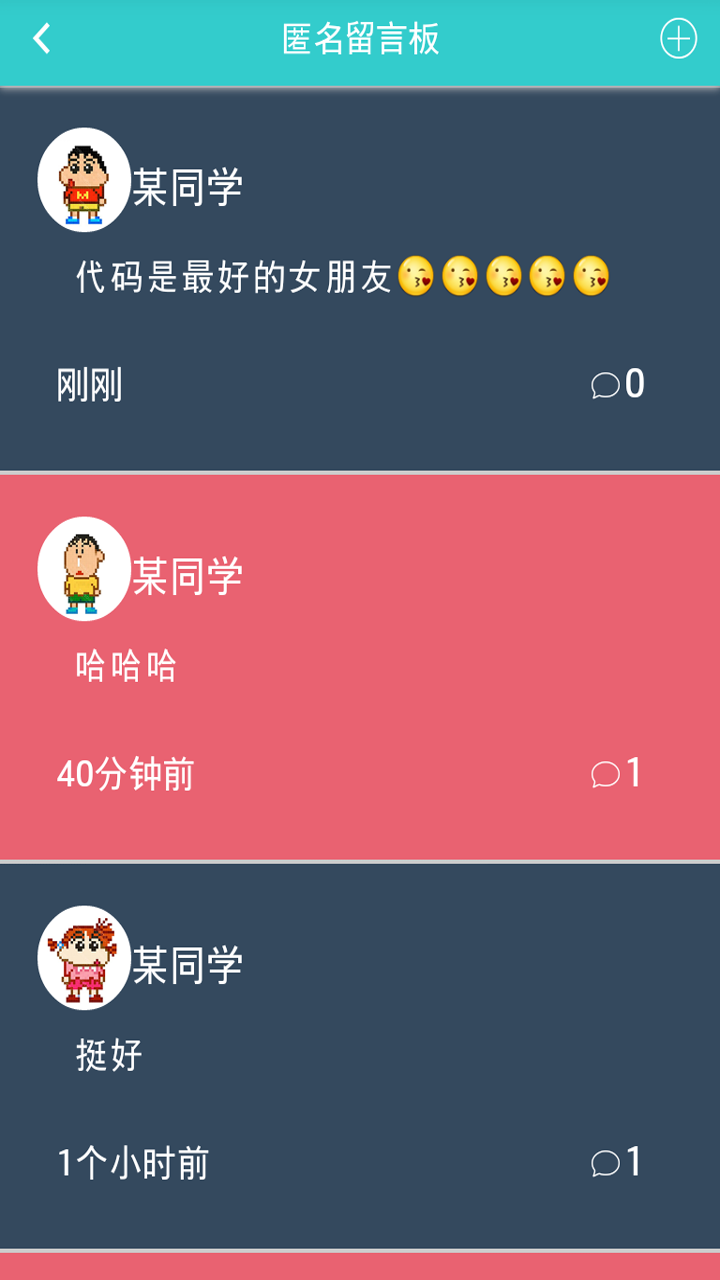Tap the comment icon on the post from 1个小时前

[x=605, y=1163]
